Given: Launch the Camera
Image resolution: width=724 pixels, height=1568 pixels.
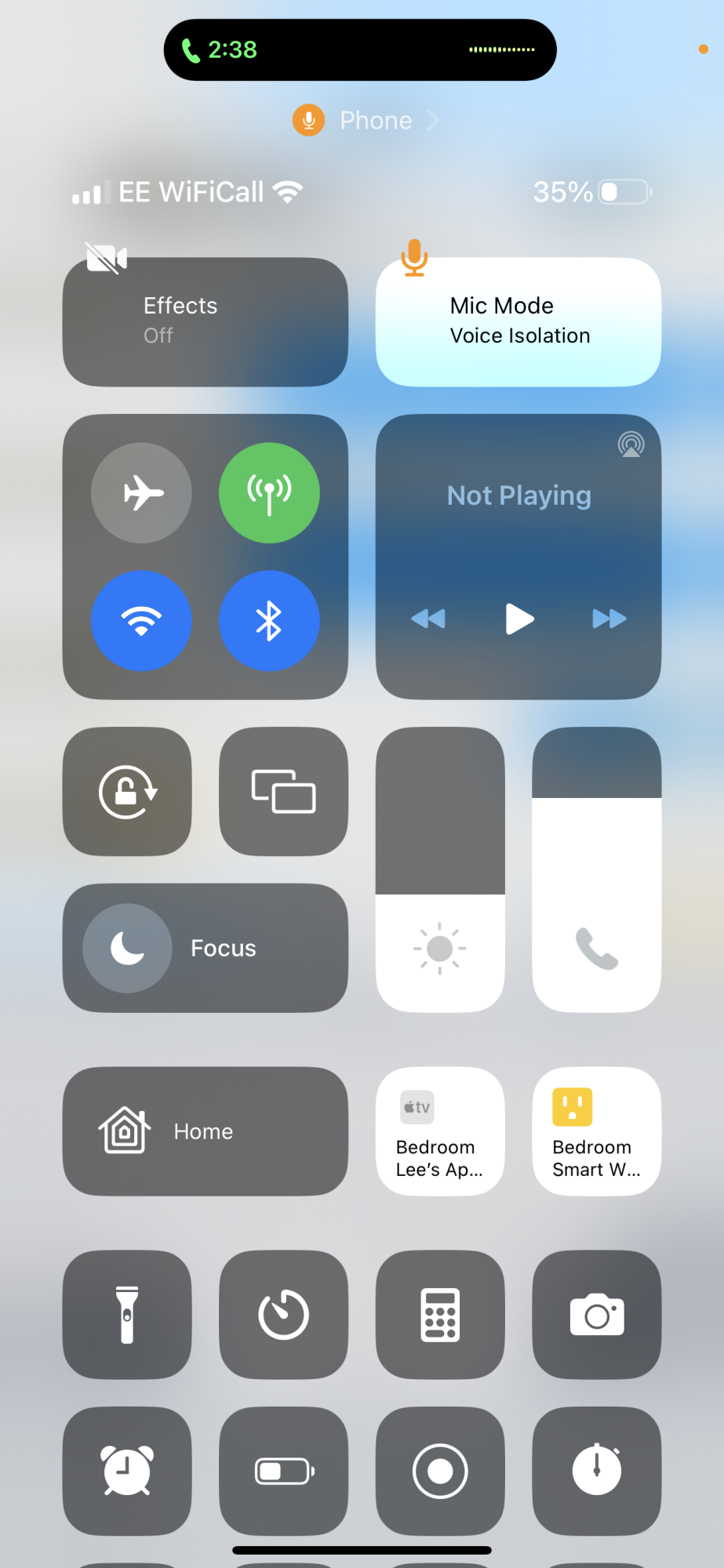Looking at the screenshot, I should coord(596,1314).
